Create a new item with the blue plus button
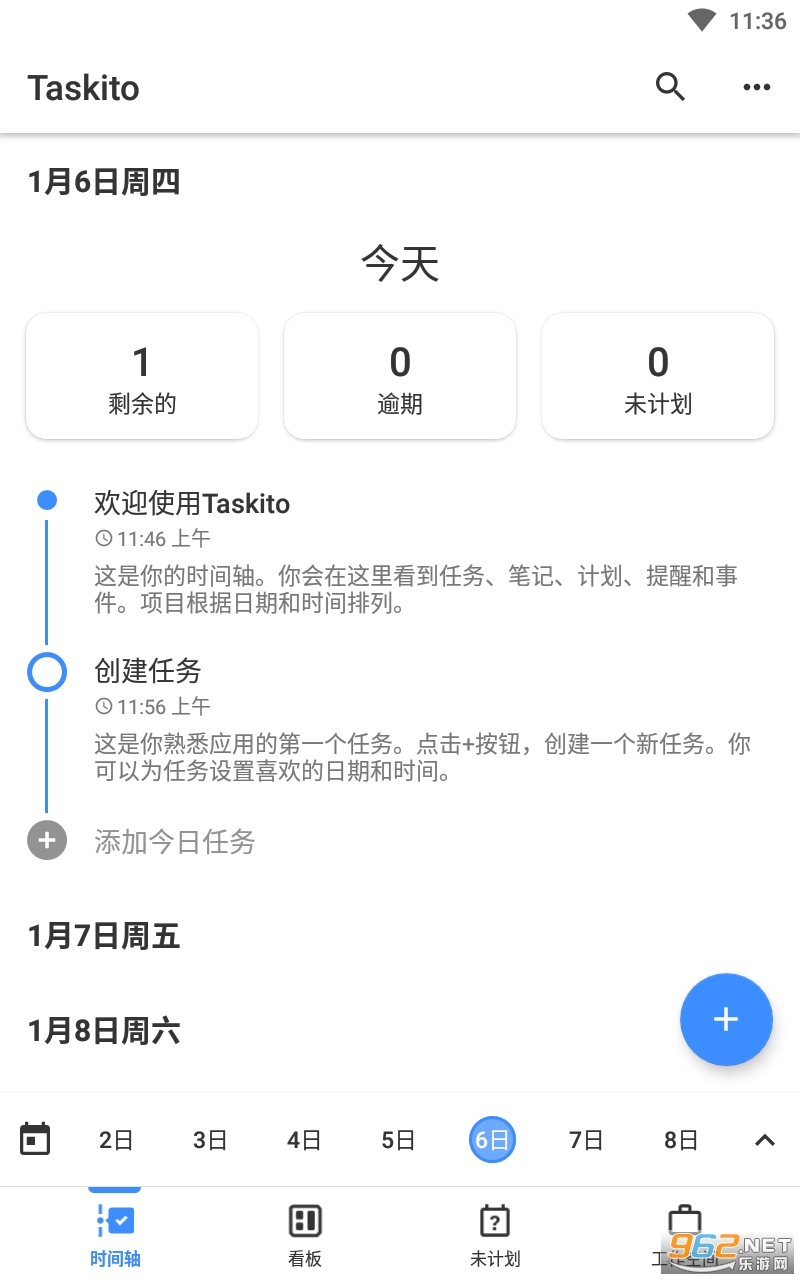The height and width of the screenshot is (1280, 800). coord(726,1019)
